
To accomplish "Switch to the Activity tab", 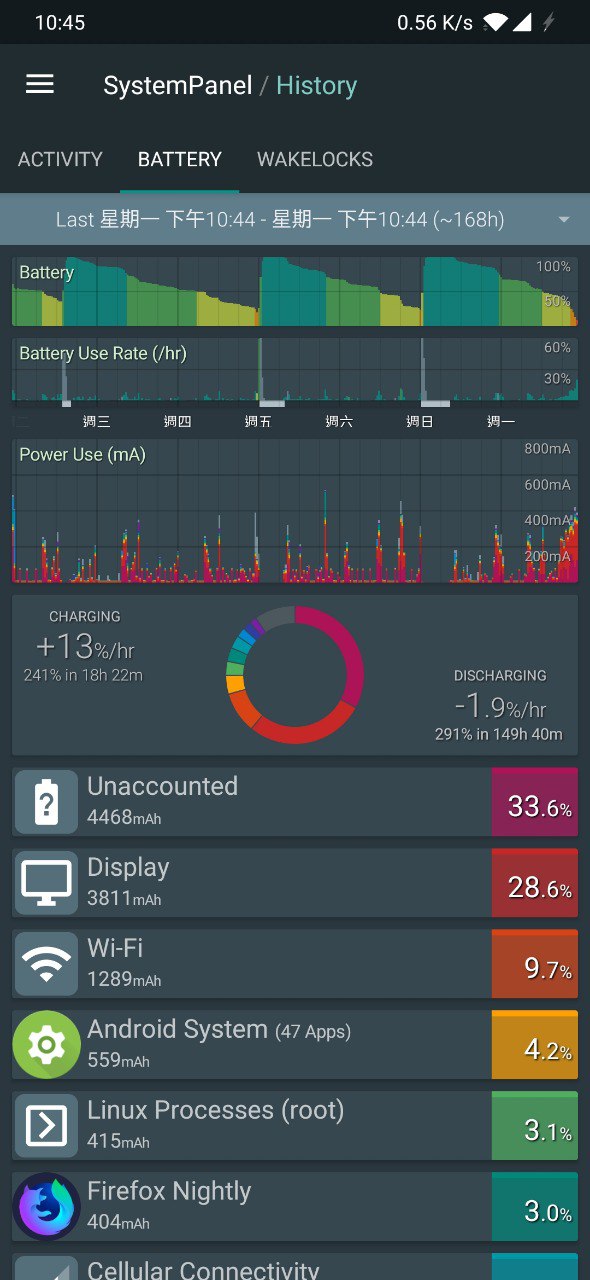I will click(x=60, y=159).
